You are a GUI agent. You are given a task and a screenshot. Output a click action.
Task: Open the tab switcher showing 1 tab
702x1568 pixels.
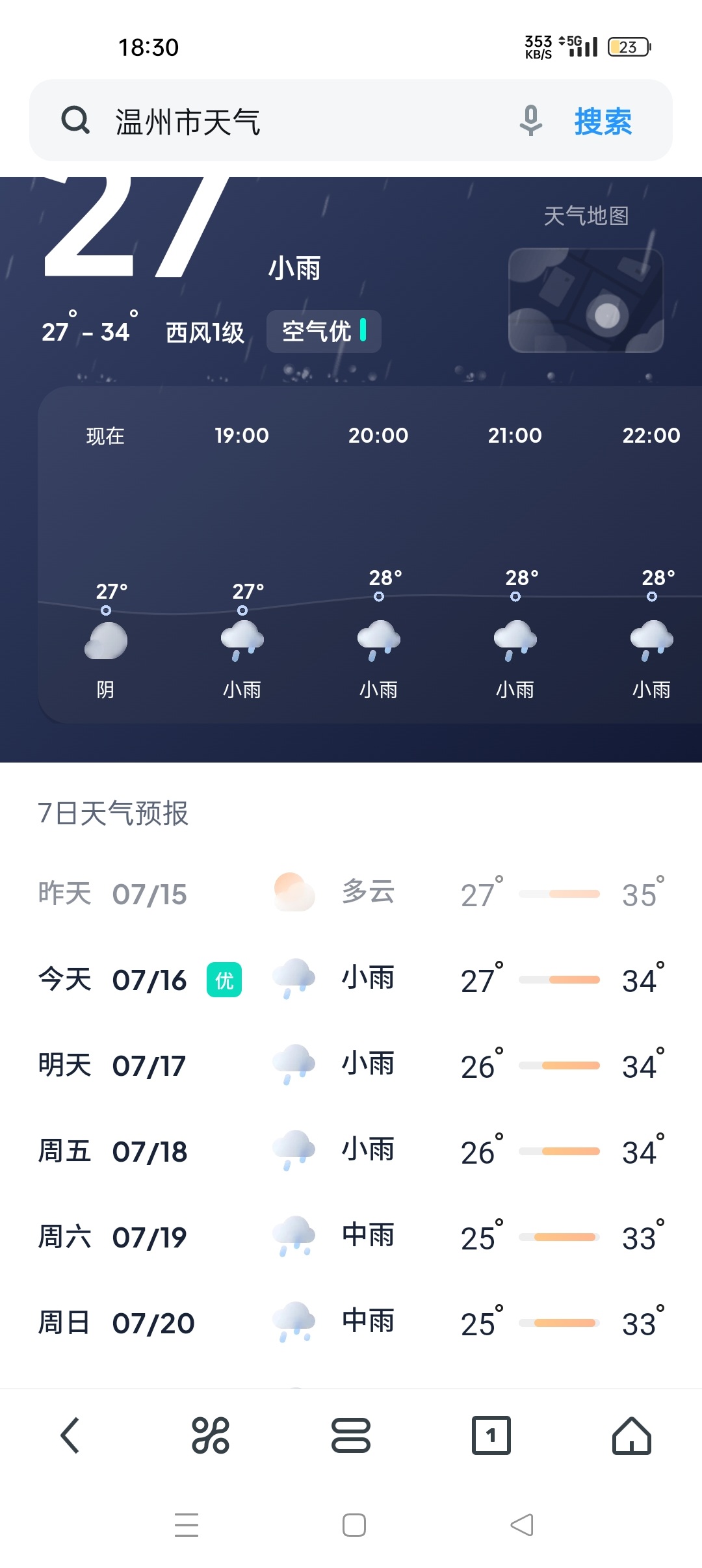click(491, 1435)
